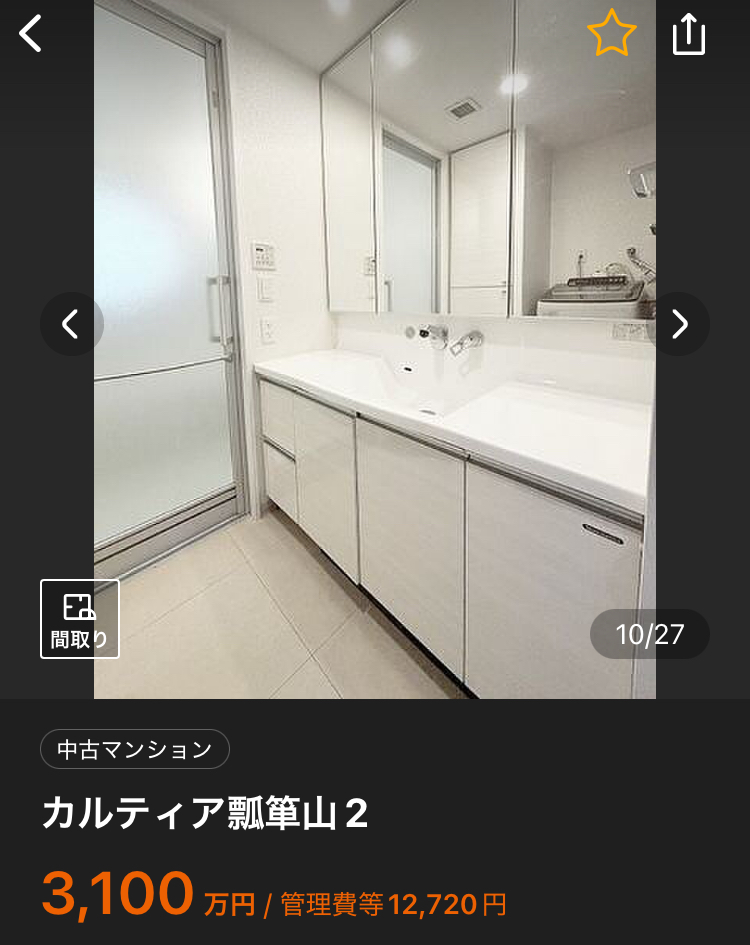The image size is (750, 945).
Task: Select the 中古マンション category tag
Action: (x=134, y=749)
